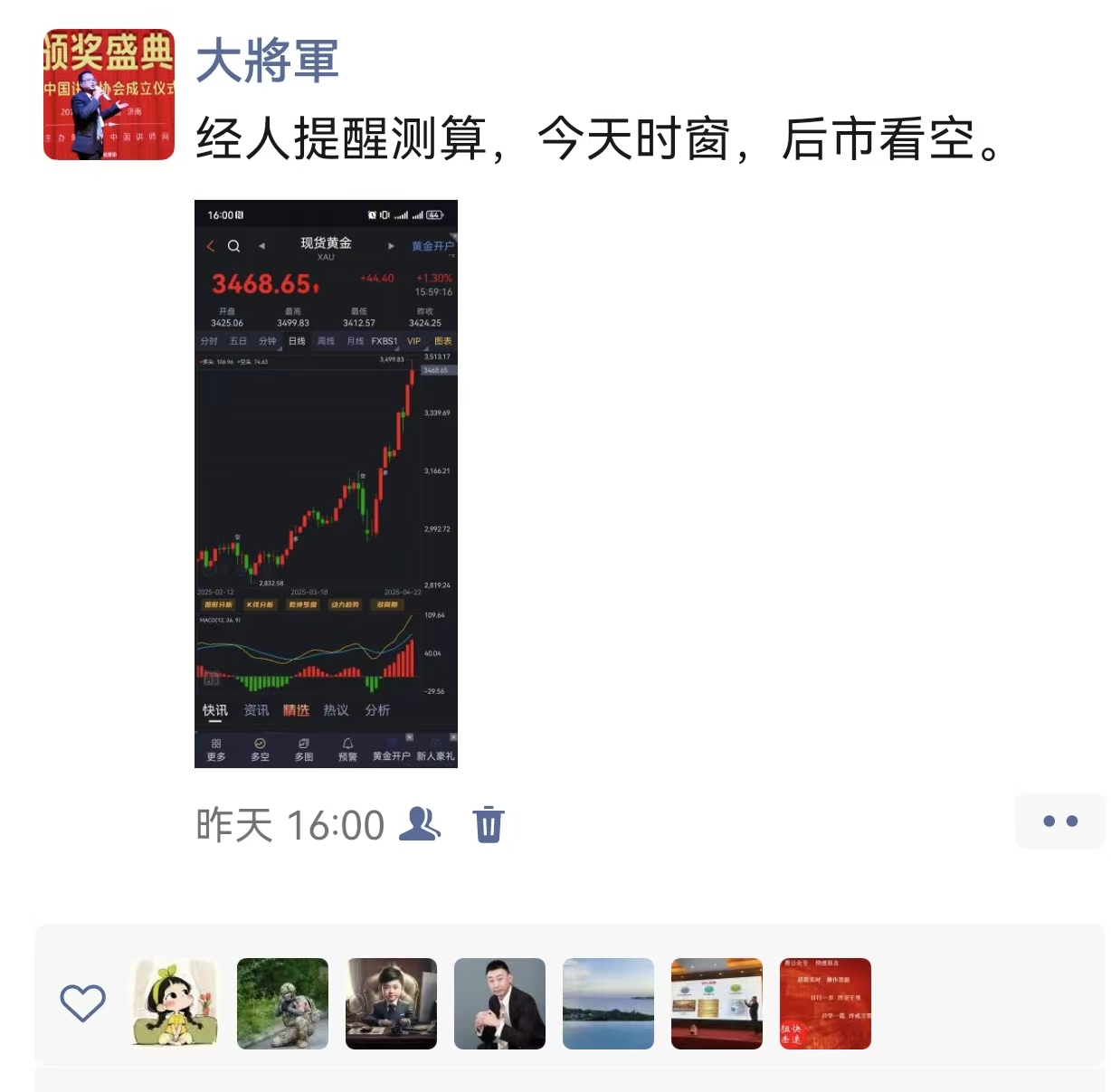Open the soldier photo liker's avatar
This screenshot has width=1111, height=1092.
(x=282, y=1003)
